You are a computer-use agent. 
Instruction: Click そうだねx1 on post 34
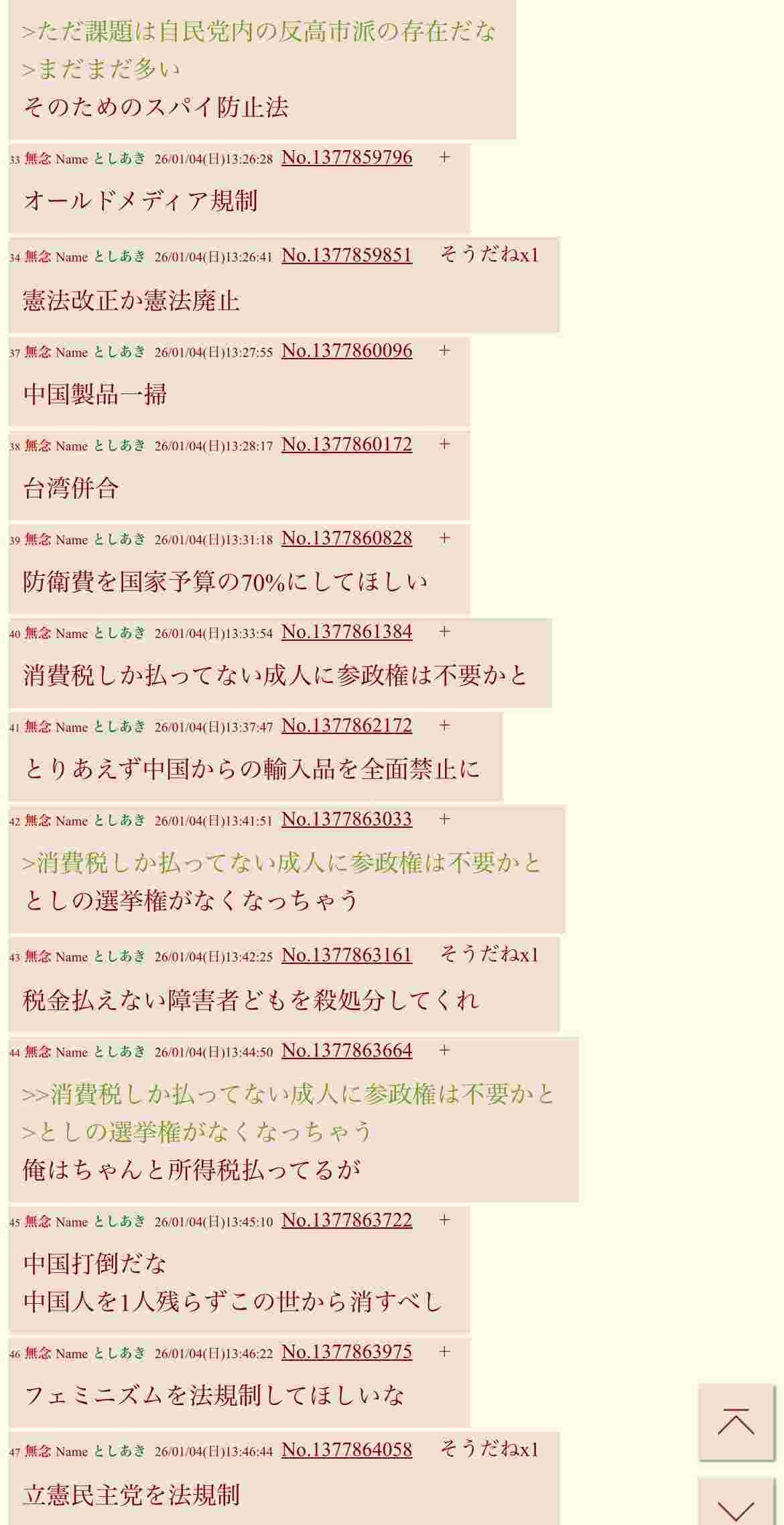491,255
